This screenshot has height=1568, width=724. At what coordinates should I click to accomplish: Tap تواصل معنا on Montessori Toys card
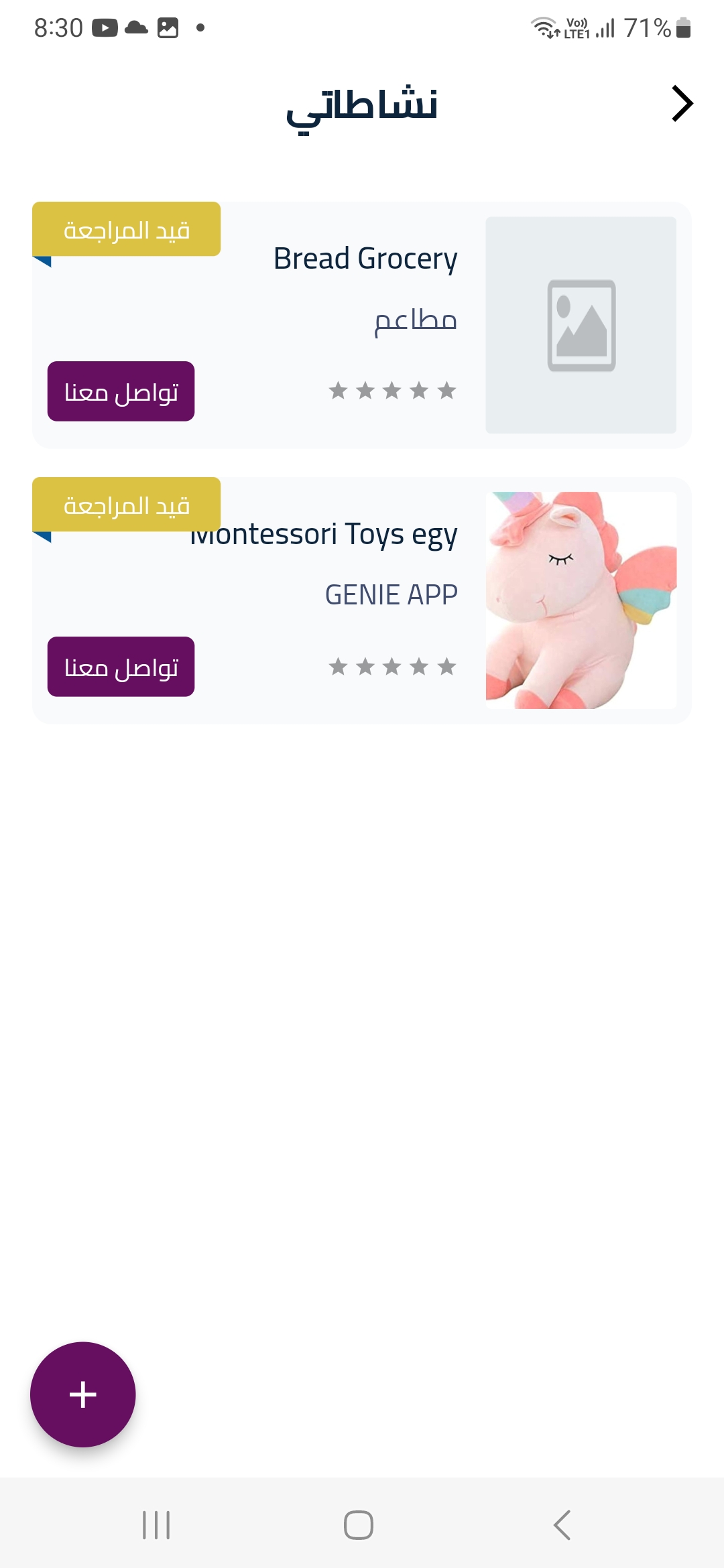121,667
